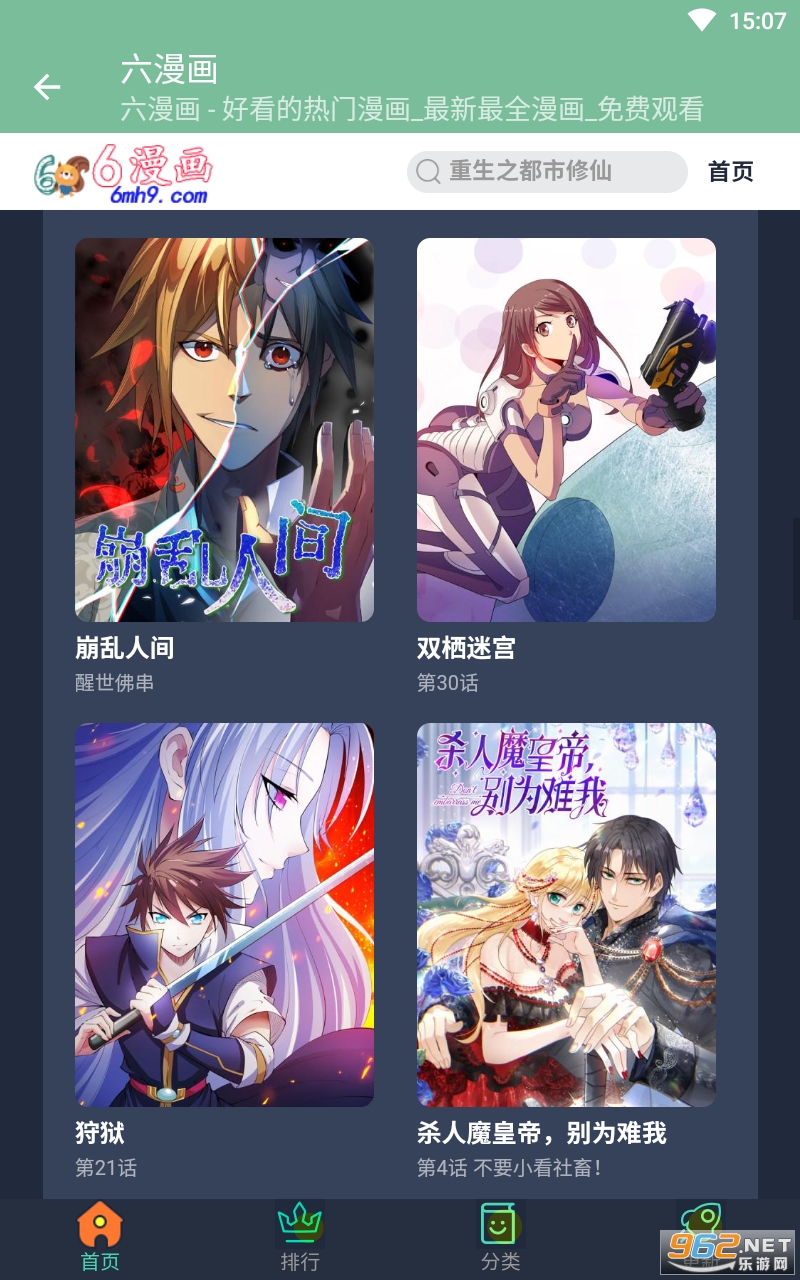Switch to the 排行 ranking tab
The height and width of the screenshot is (1280, 800).
(300, 1238)
